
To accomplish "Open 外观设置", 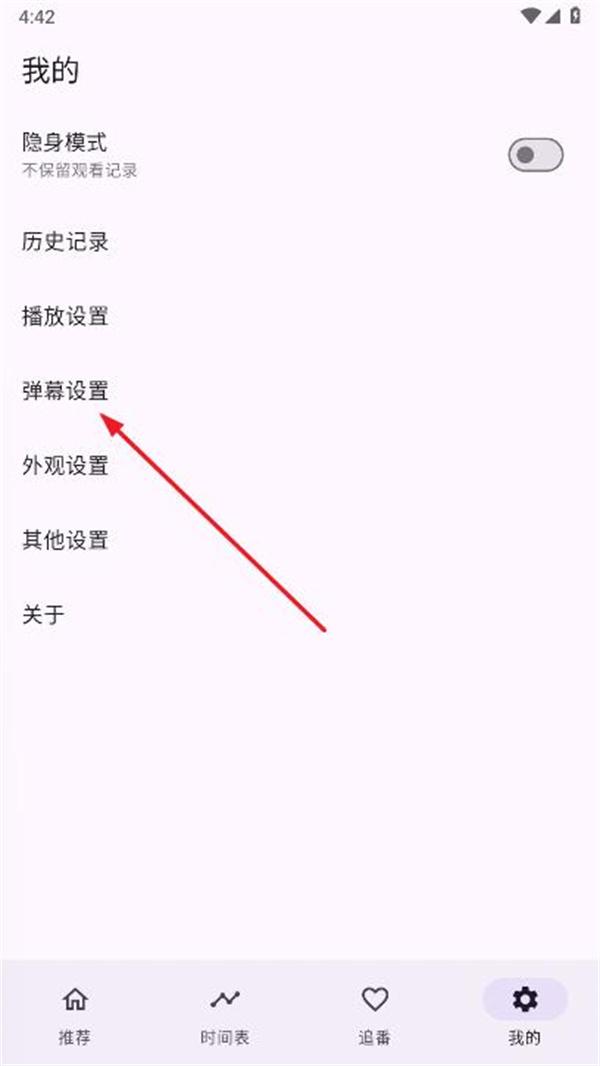I will tap(66, 466).
